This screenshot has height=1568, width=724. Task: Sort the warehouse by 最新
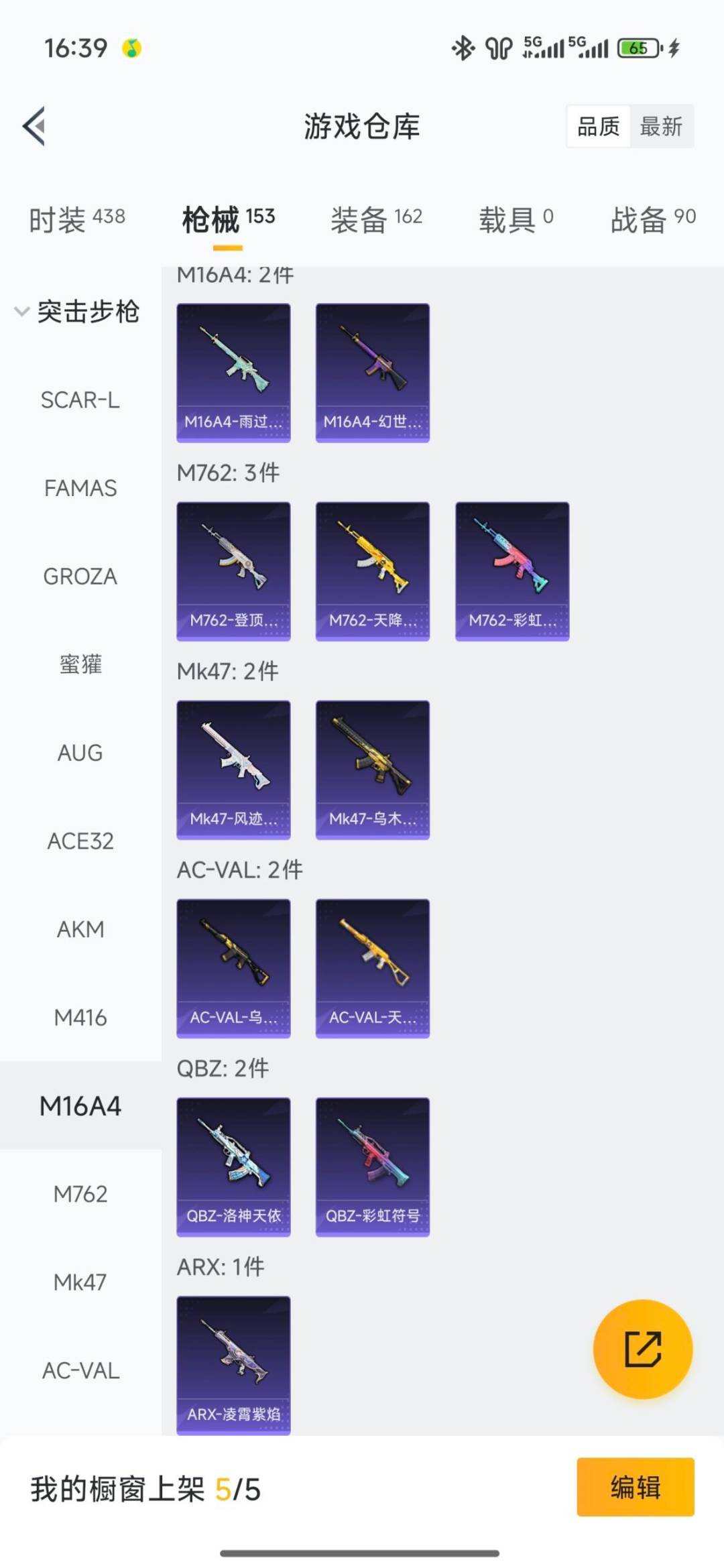(x=661, y=126)
